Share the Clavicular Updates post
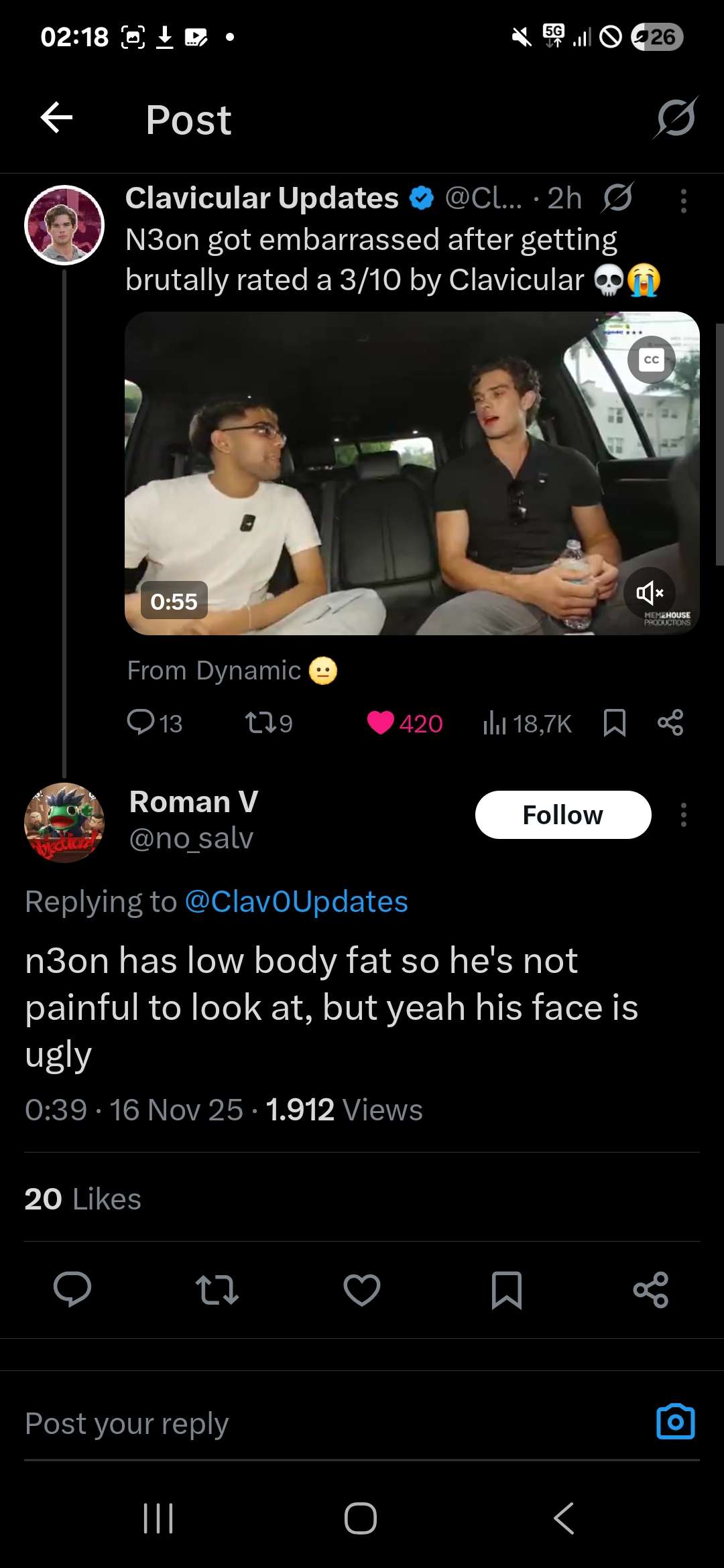Image resolution: width=724 pixels, height=1568 pixels. (x=670, y=723)
